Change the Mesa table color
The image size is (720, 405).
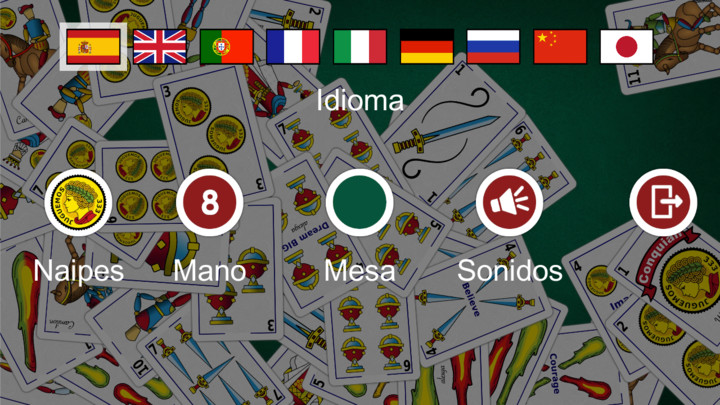coord(359,203)
